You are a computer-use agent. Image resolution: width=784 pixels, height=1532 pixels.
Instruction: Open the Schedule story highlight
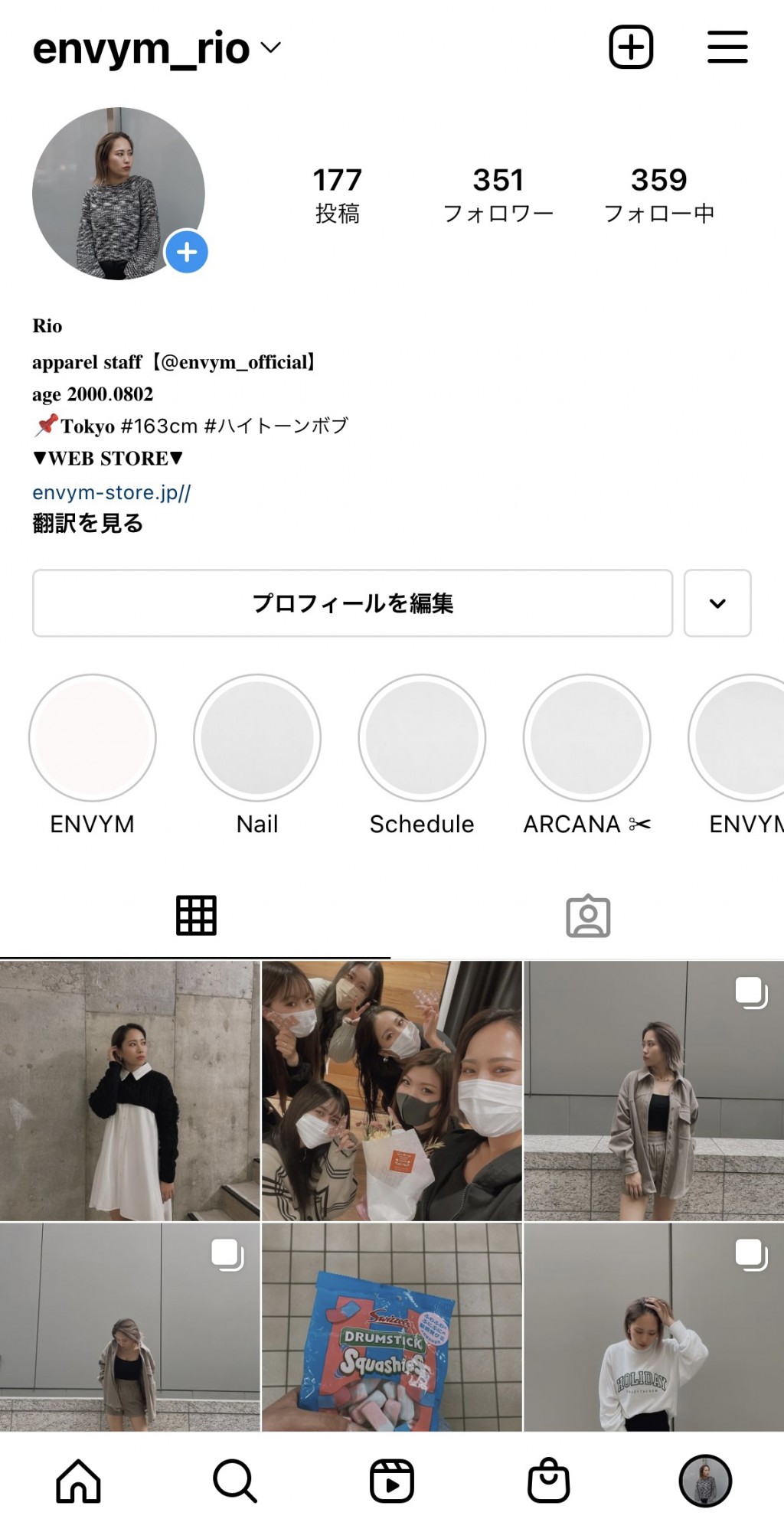[422, 738]
